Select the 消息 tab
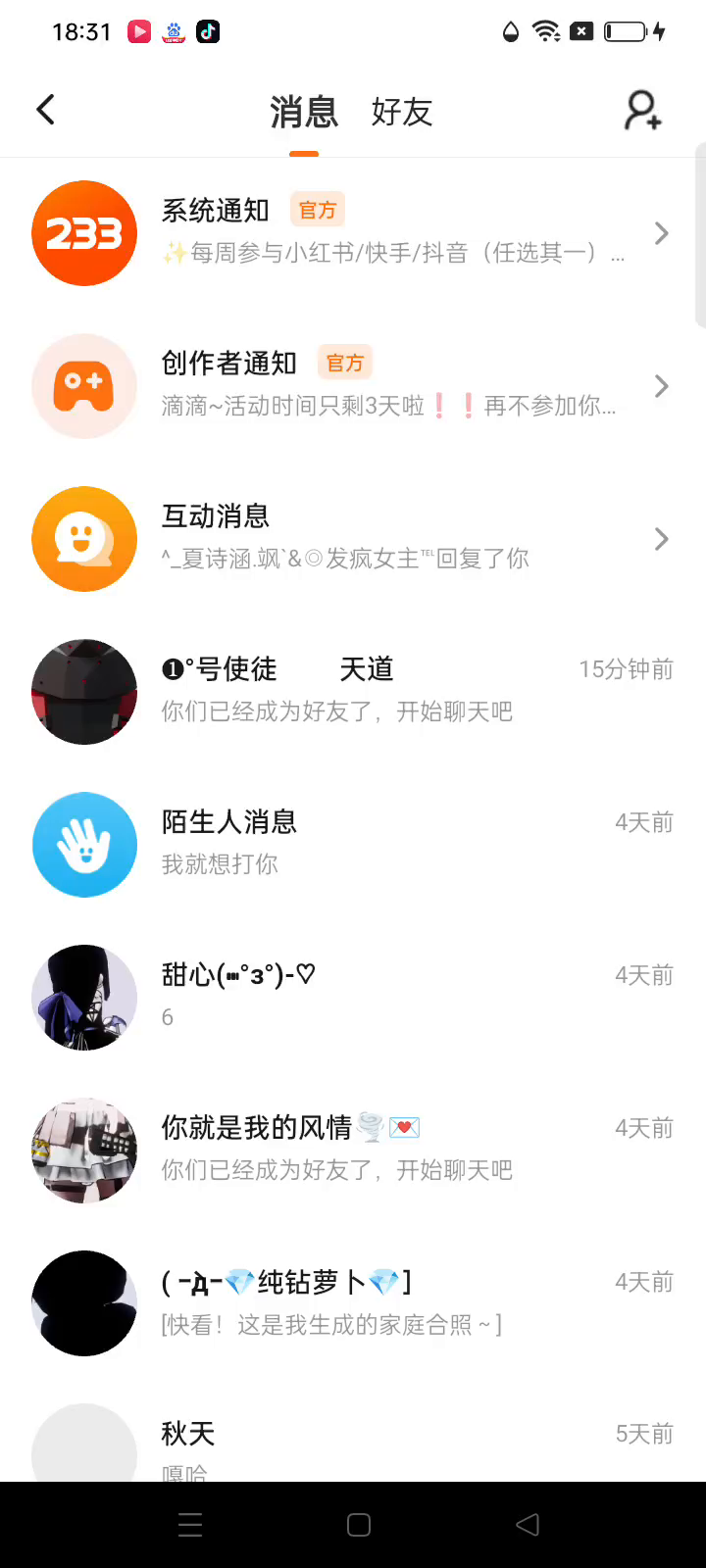 (x=304, y=112)
